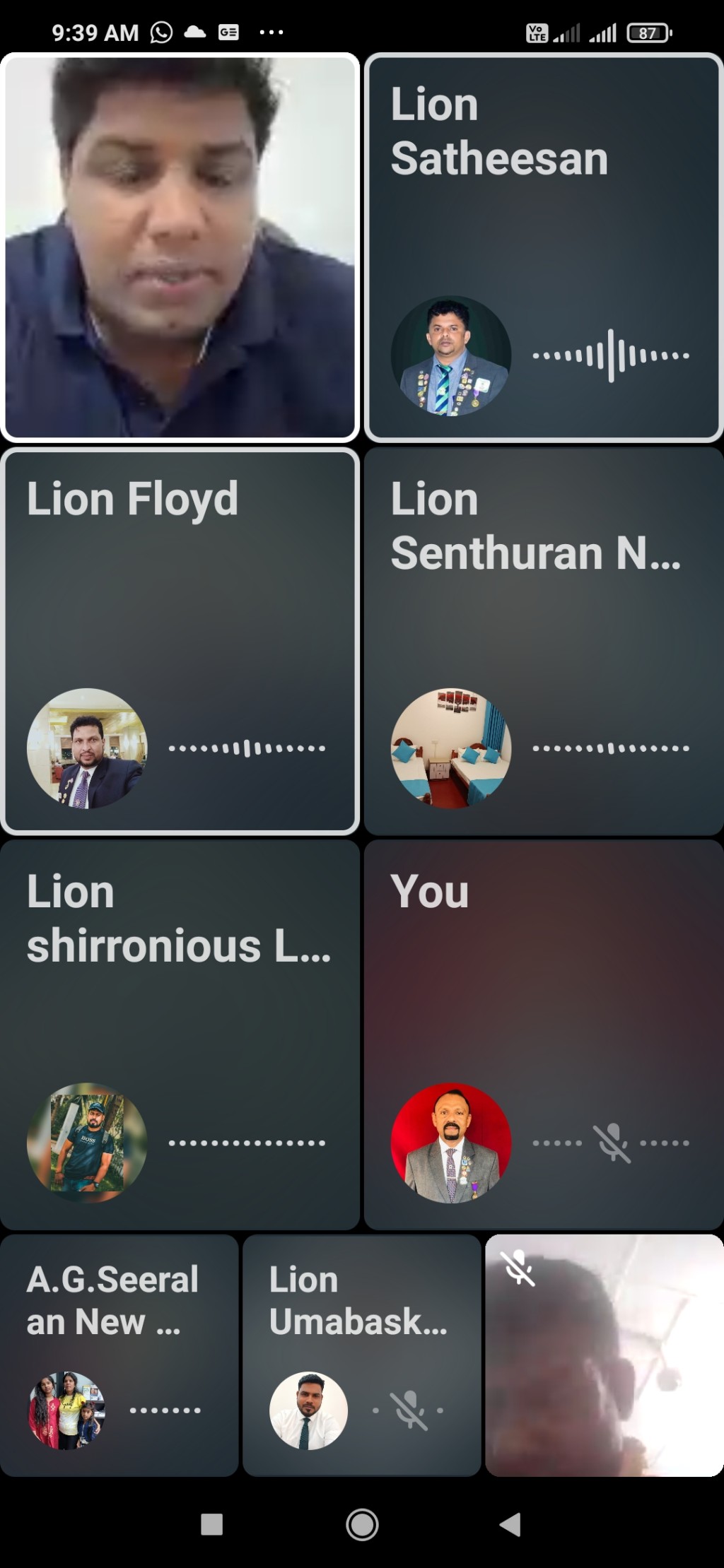Tap the muted participant's video tile
Screen dimensions: 724x1568
(604, 1355)
